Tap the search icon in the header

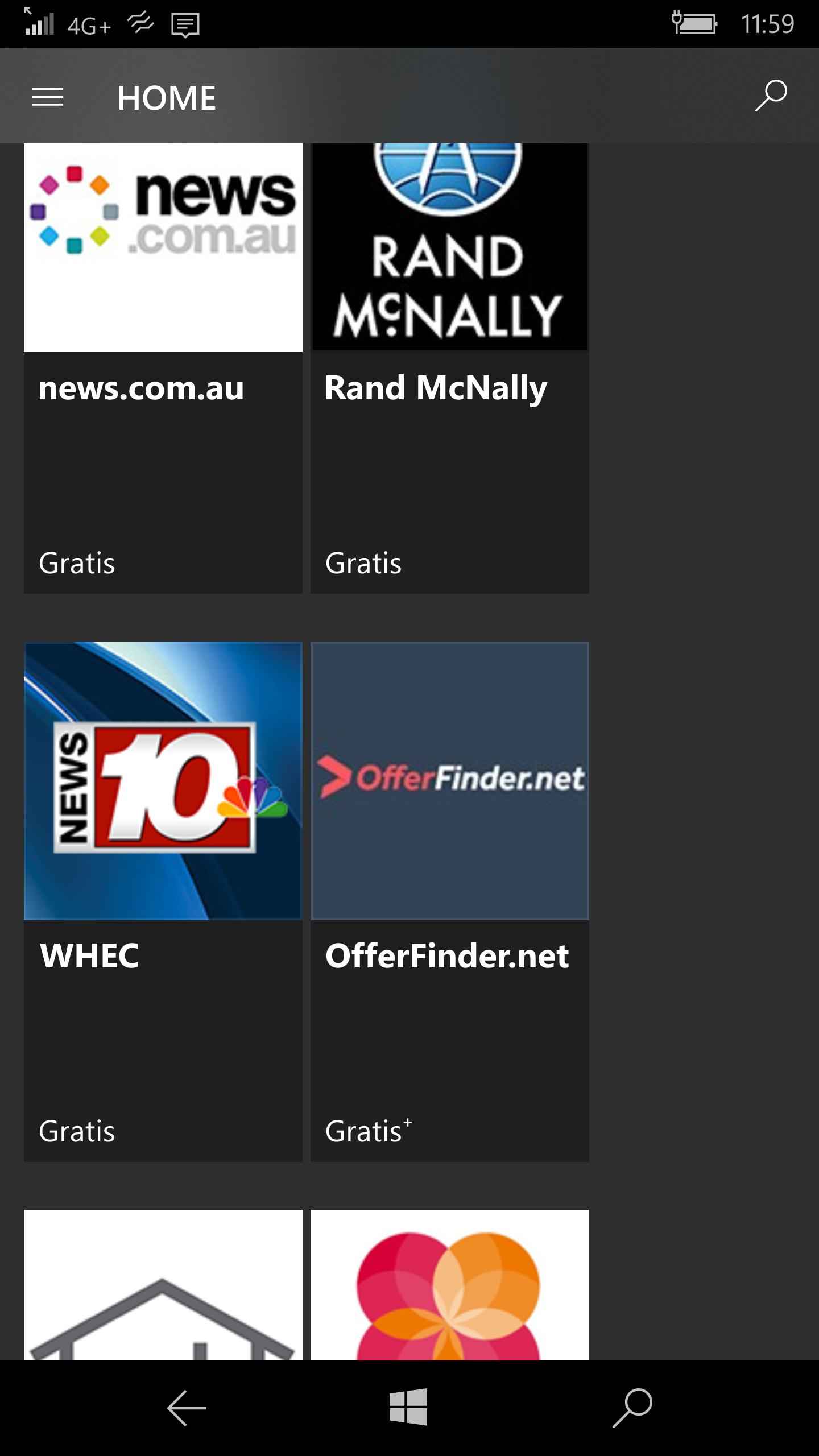pos(771,96)
